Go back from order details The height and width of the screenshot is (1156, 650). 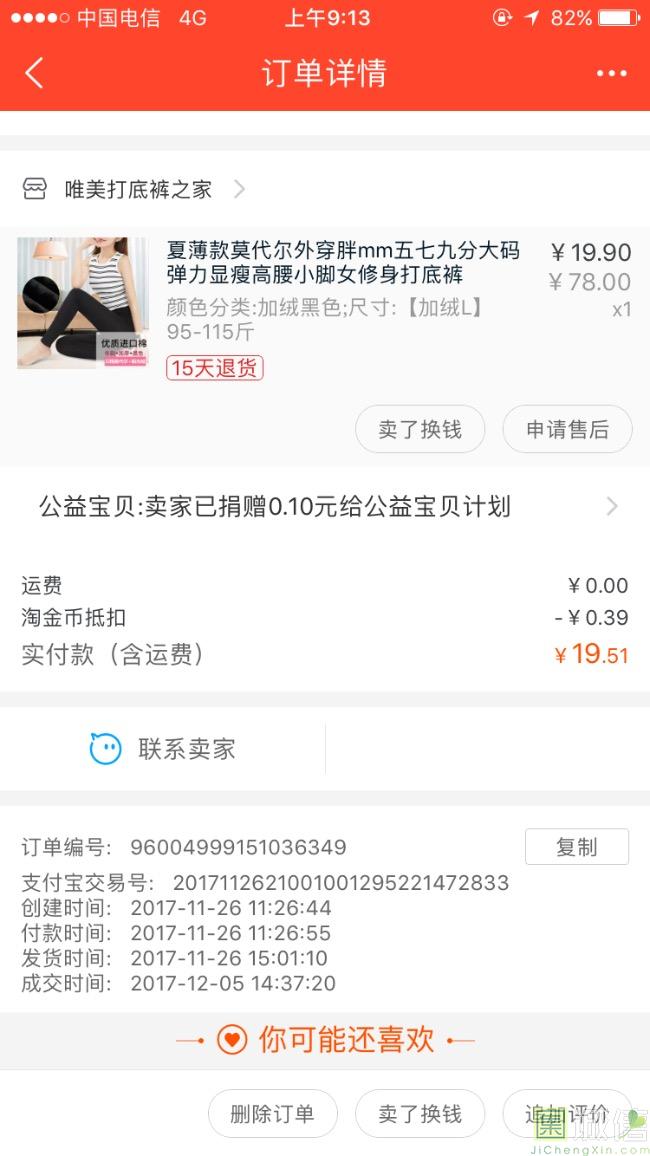(x=34, y=73)
